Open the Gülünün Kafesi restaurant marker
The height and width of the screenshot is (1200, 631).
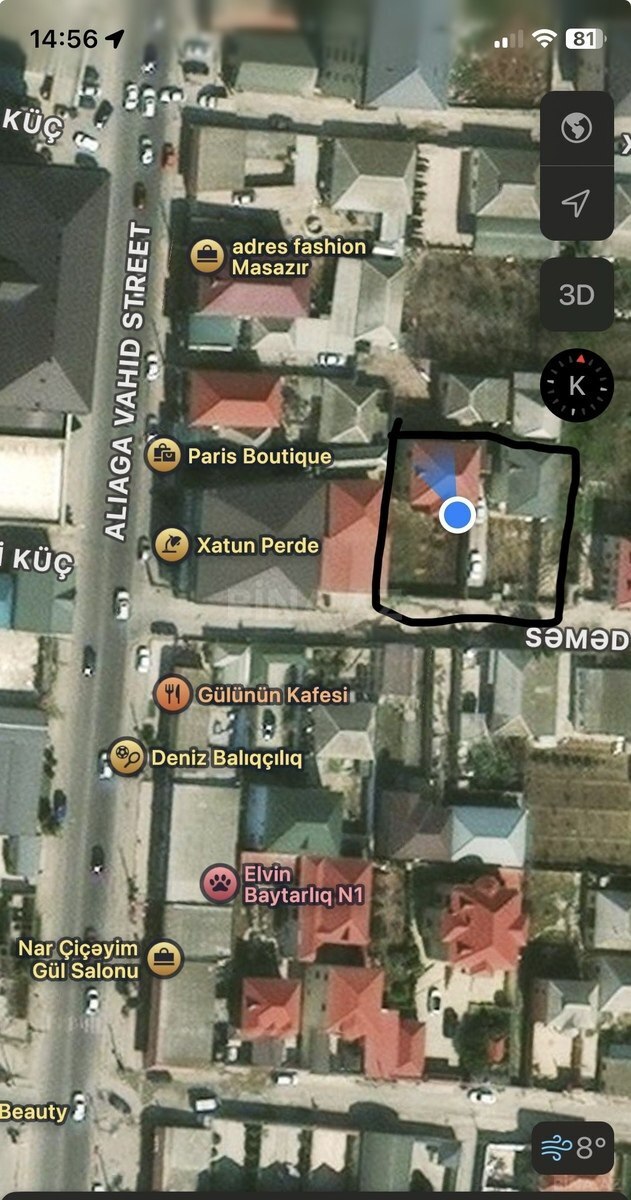(x=172, y=694)
